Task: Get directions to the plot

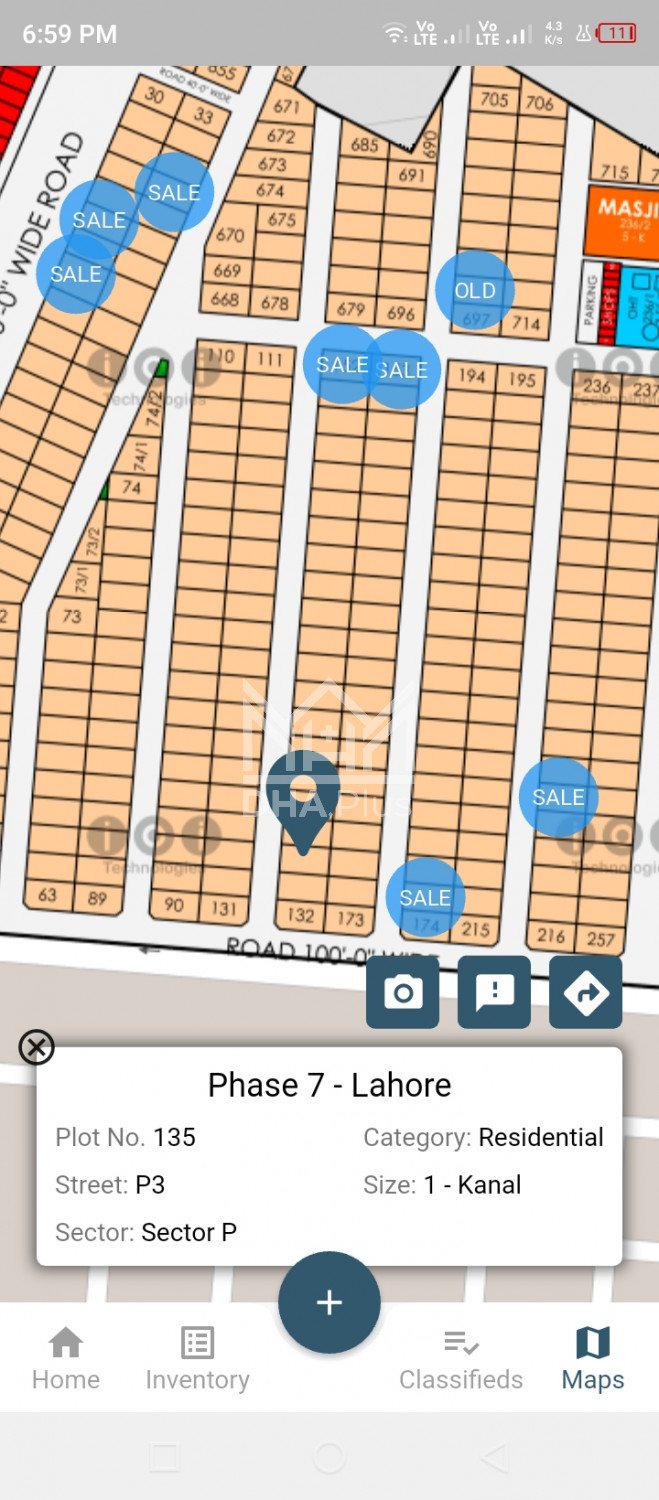Action: tap(586, 992)
